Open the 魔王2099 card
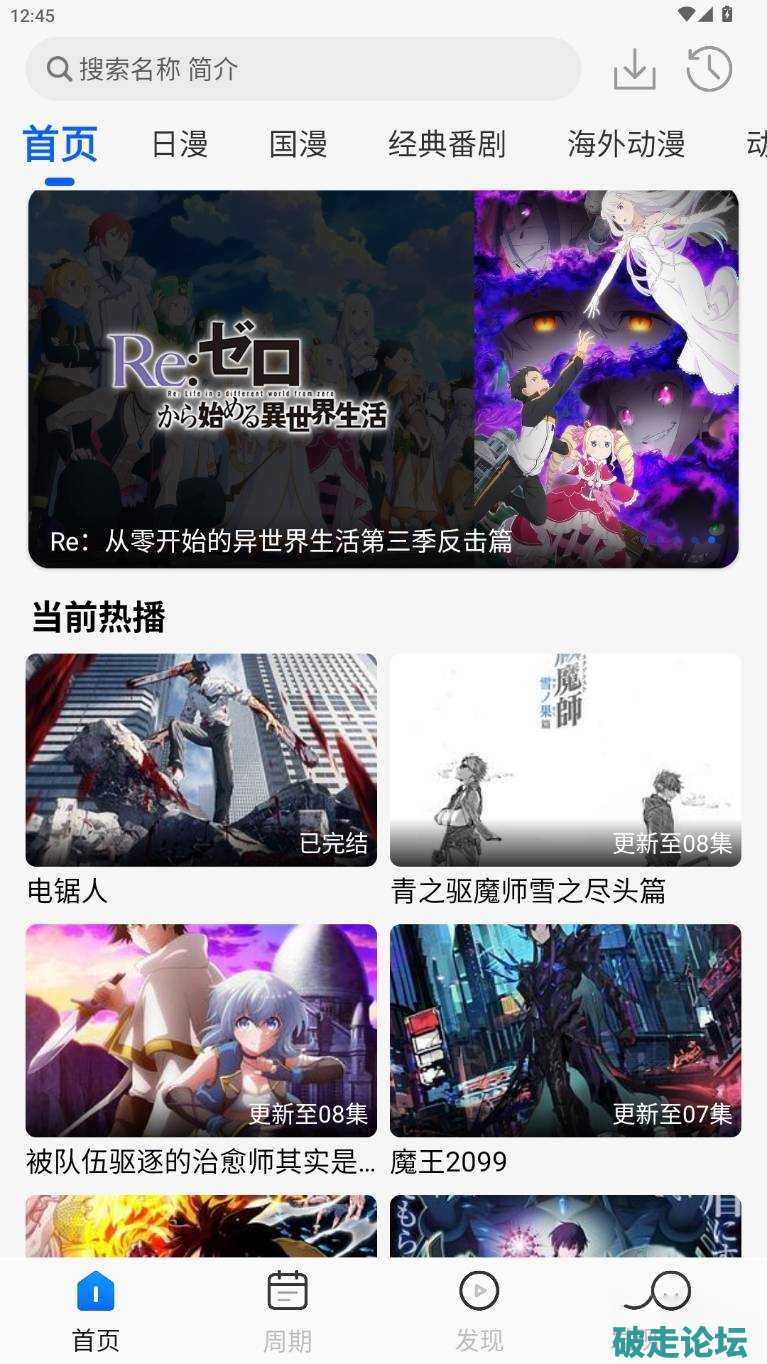 pyautogui.click(x=565, y=1030)
